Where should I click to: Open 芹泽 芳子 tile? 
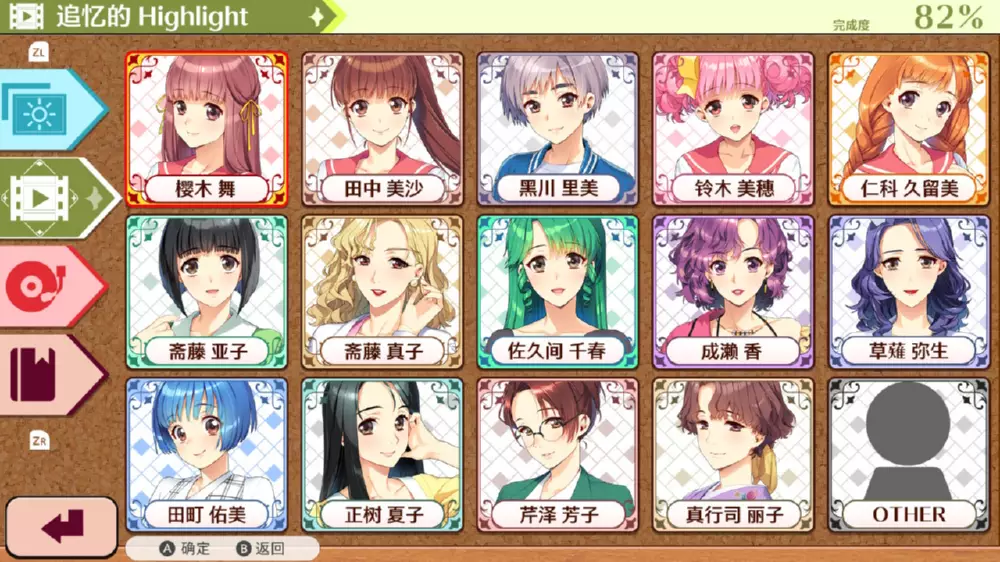[x=558, y=455]
